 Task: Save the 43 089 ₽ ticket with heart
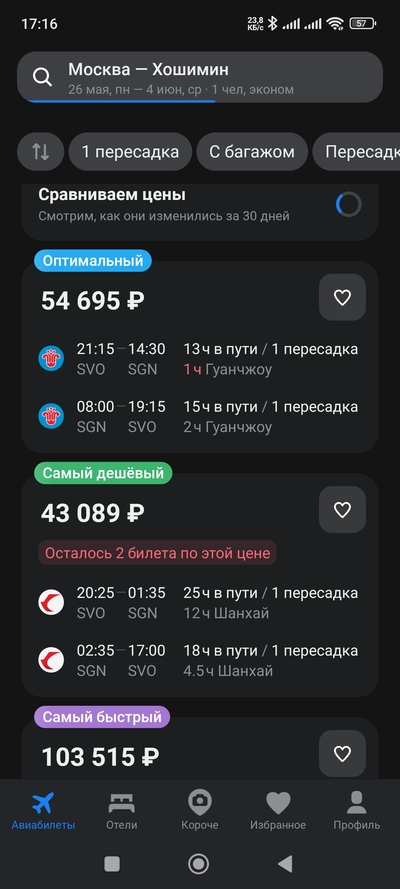pyautogui.click(x=342, y=510)
